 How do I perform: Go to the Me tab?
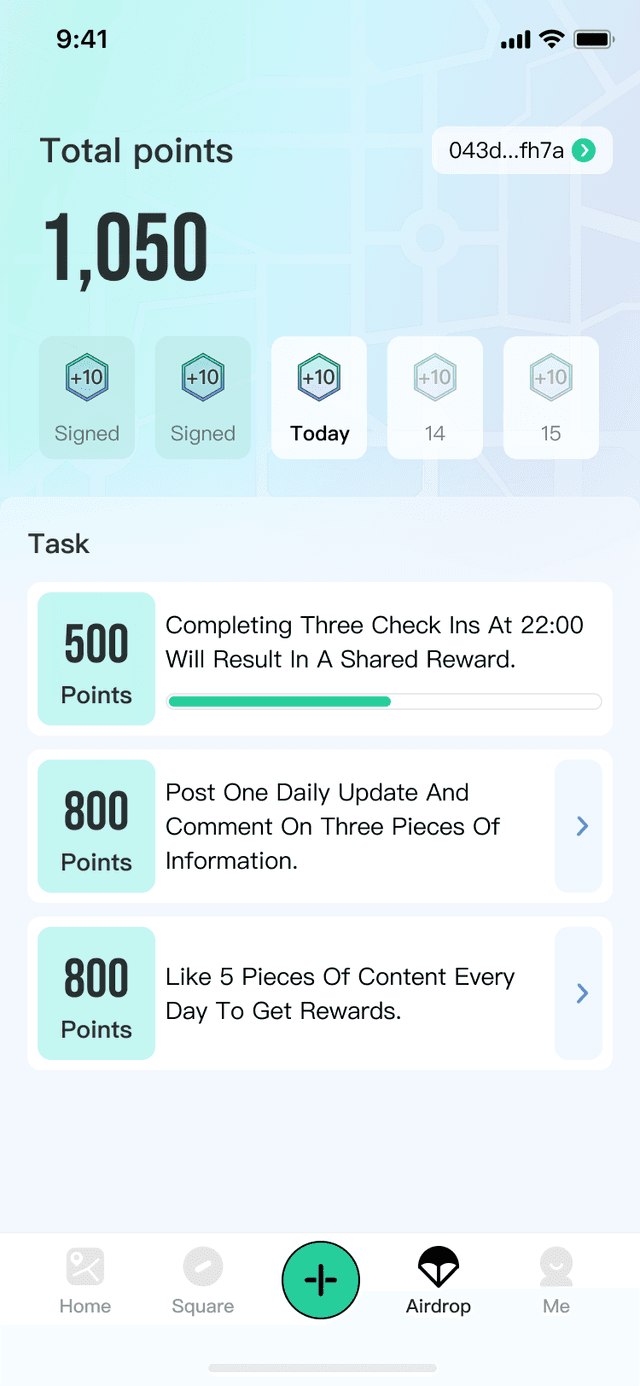556,1280
